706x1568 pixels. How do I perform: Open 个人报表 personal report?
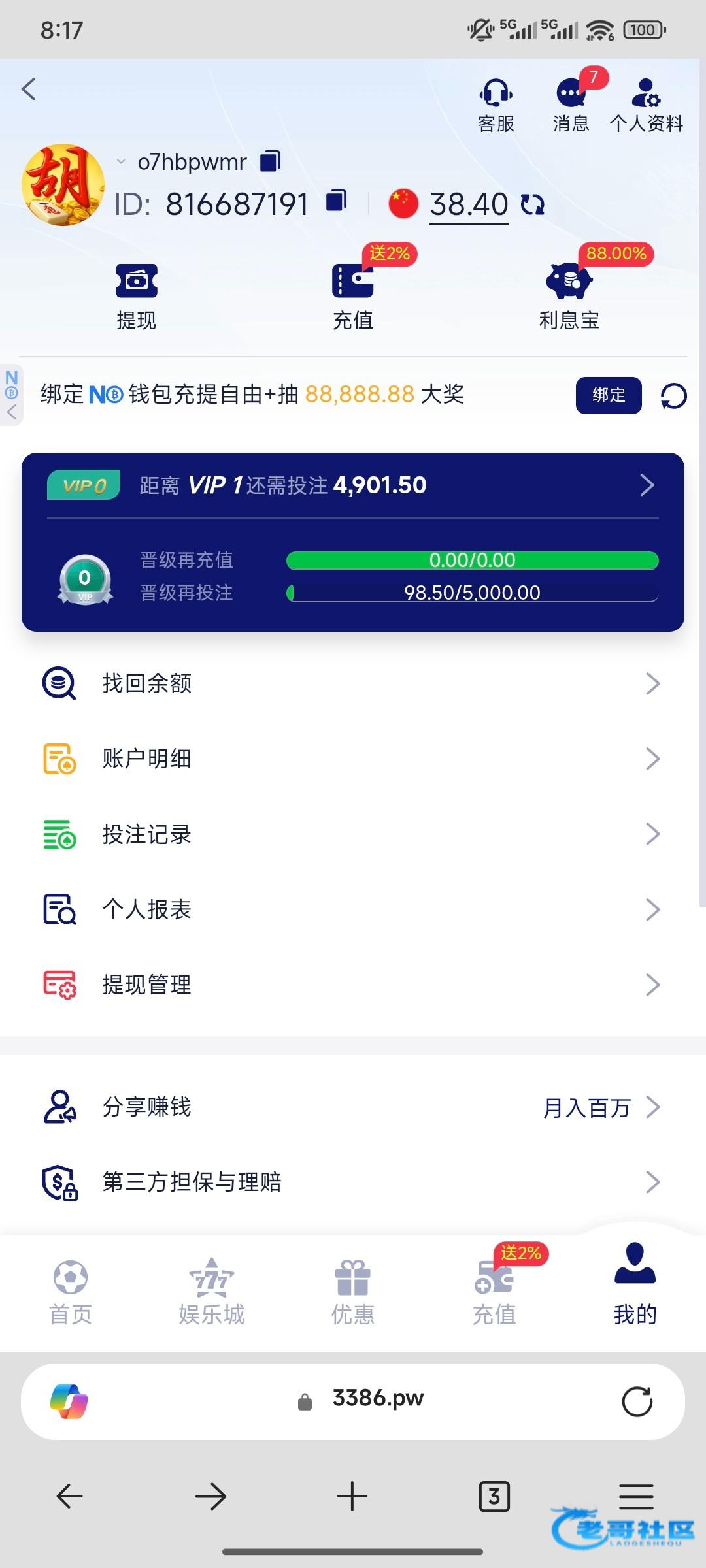[x=353, y=909]
